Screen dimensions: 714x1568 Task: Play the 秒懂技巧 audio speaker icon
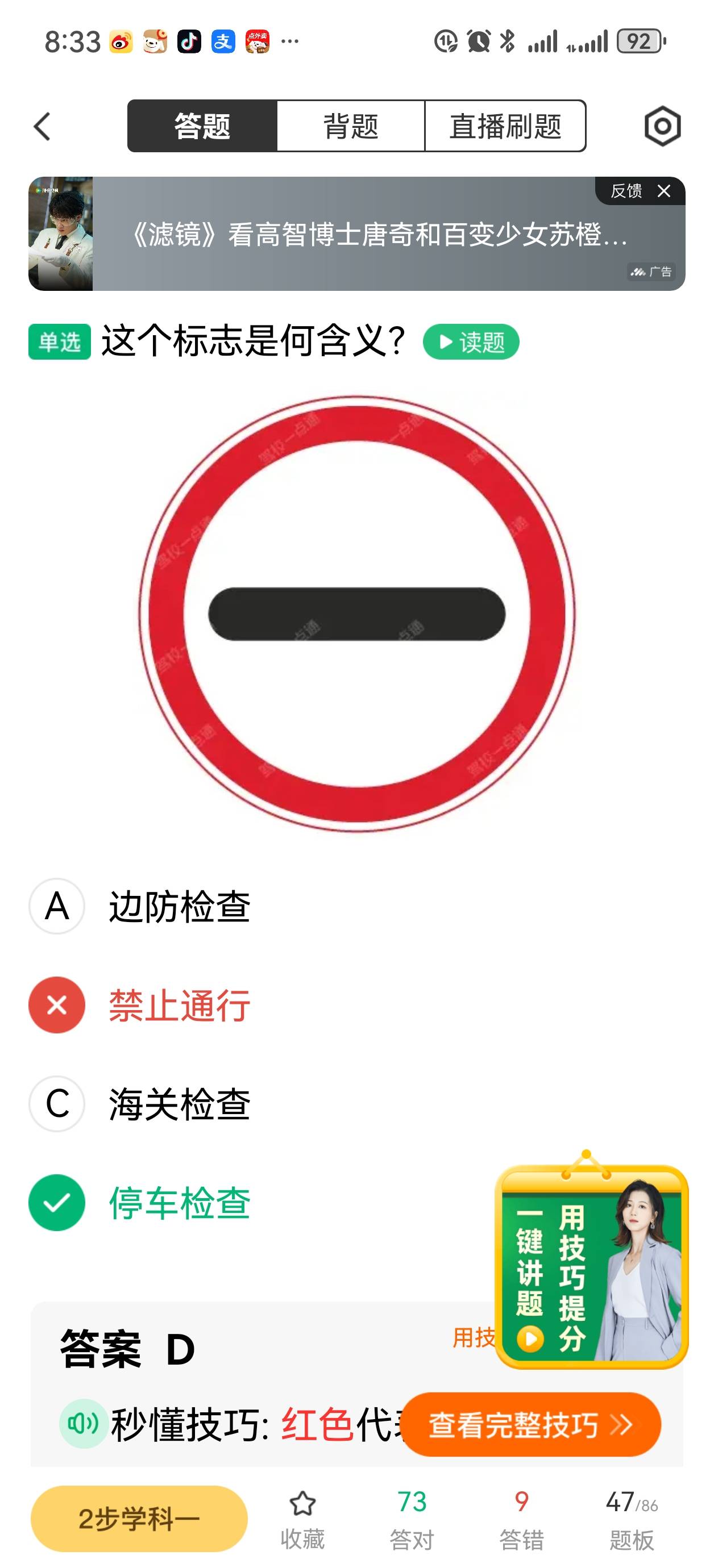pyautogui.click(x=83, y=1423)
